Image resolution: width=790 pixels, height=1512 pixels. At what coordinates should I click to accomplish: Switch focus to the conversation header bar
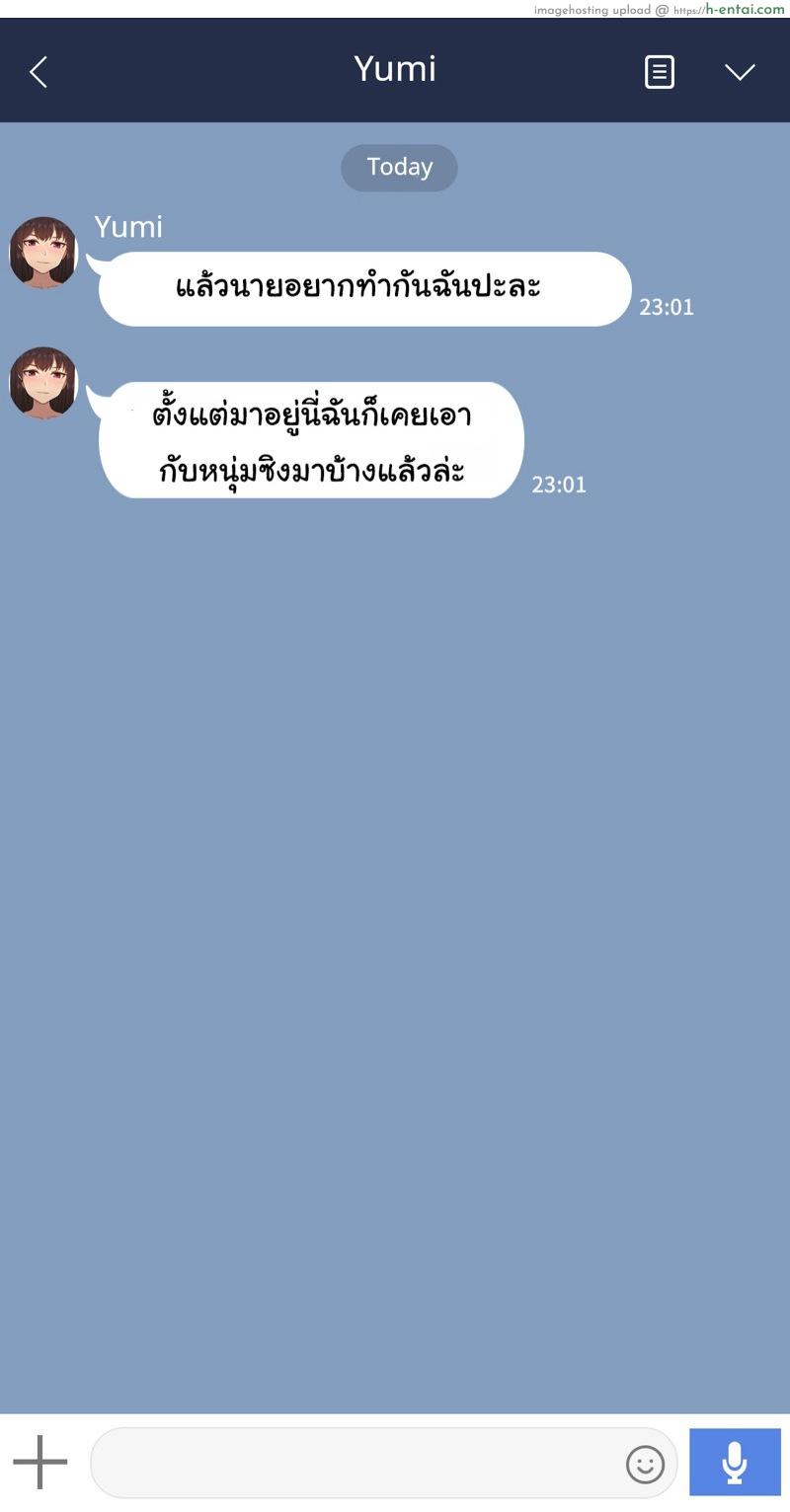395,69
